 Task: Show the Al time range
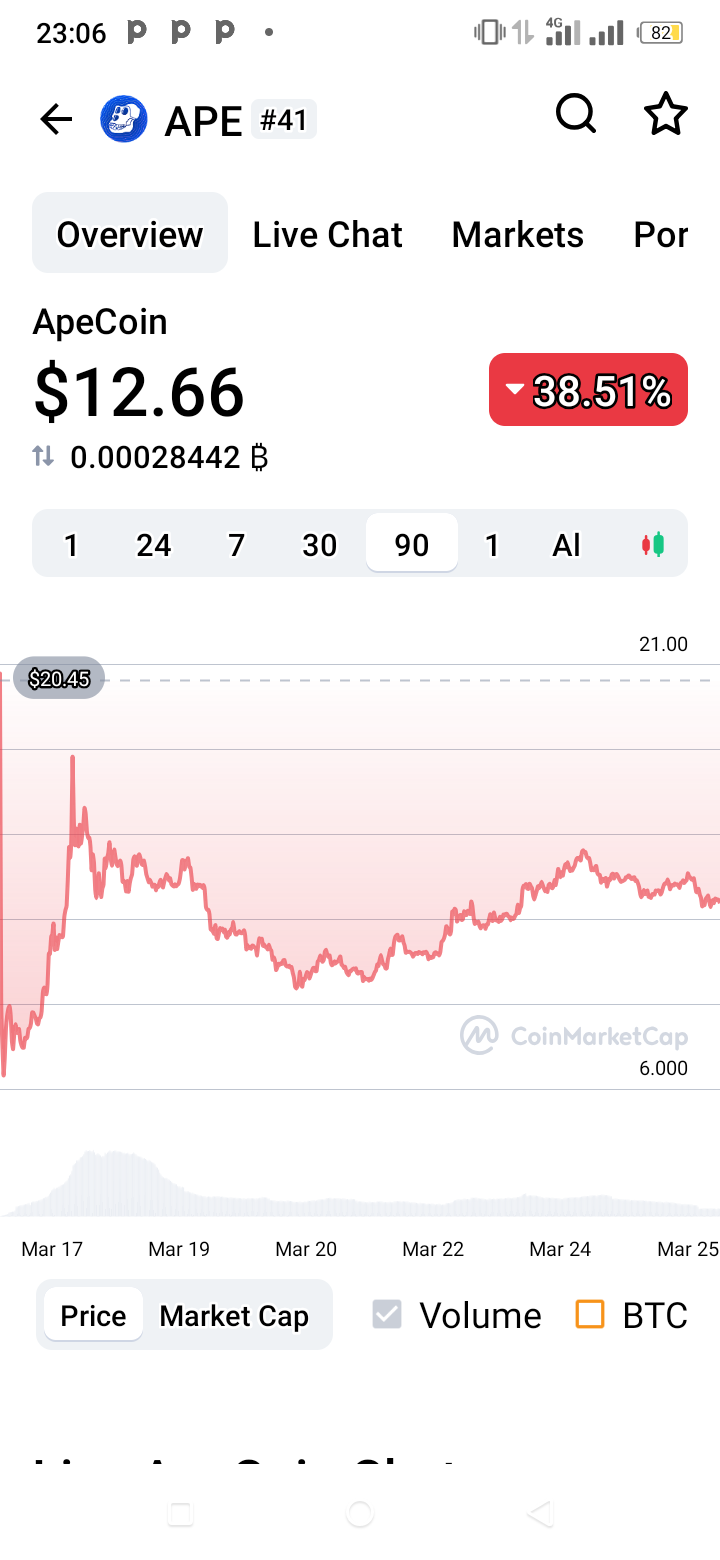[x=567, y=545]
